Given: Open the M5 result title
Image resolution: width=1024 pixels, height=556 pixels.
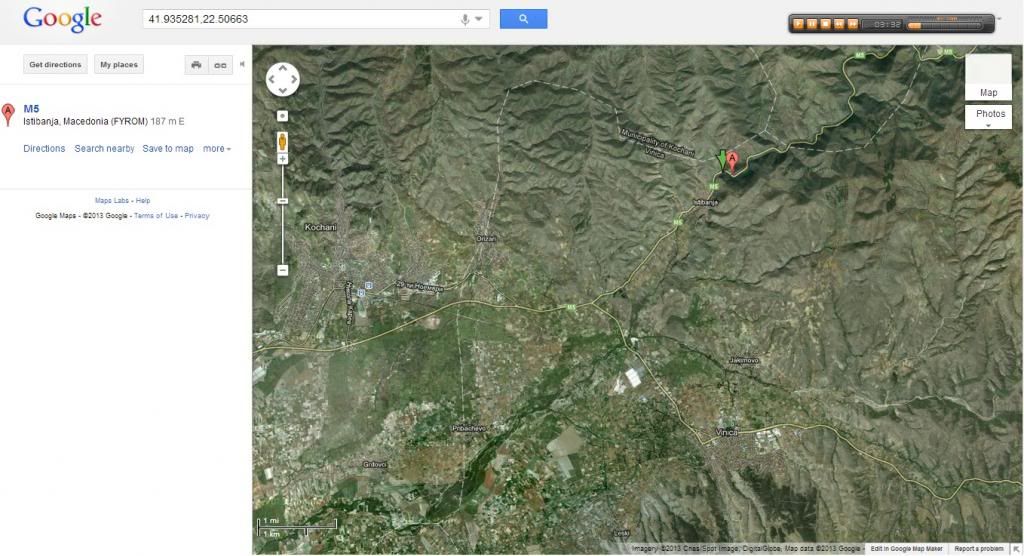Looking at the screenshot, I should pos(31,108).
